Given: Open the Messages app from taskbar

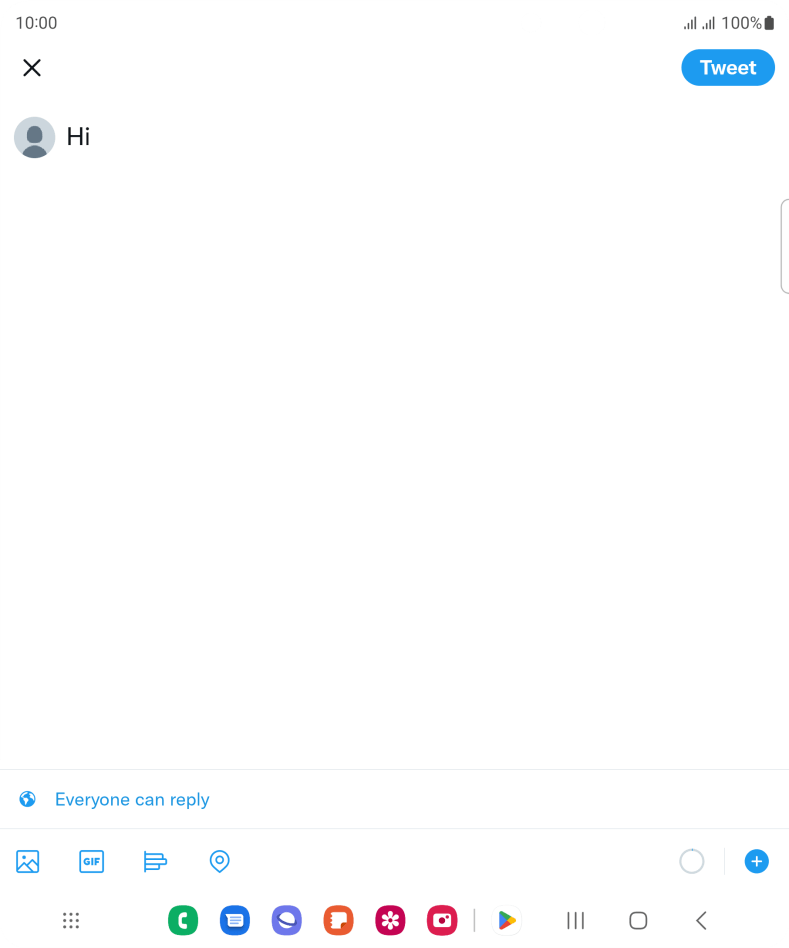Looking at the screenshot, I should pos(235,920).
